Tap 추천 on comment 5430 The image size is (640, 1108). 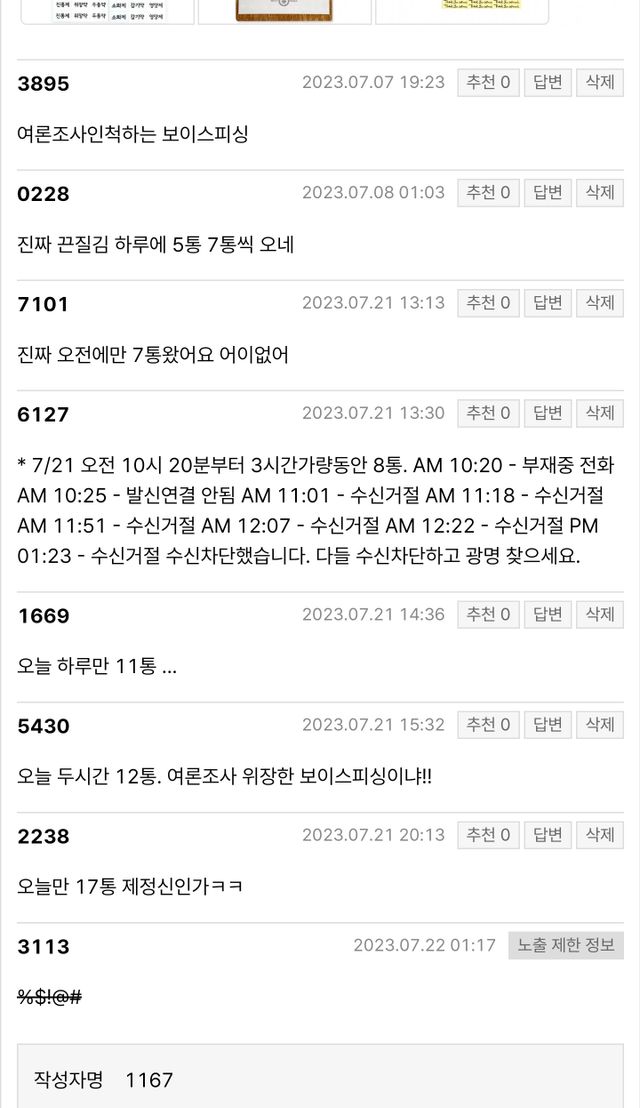click(488, 724)
